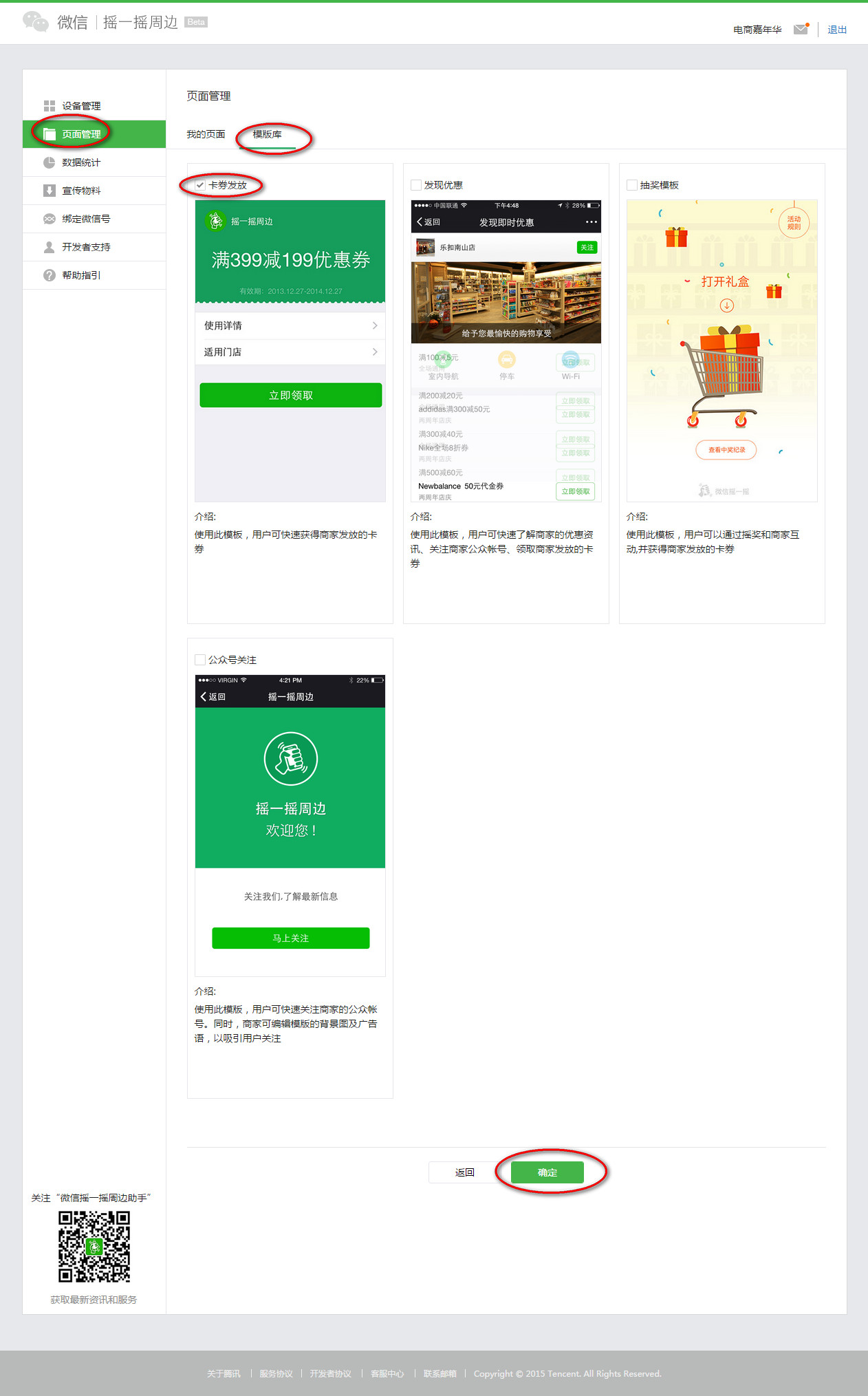Open 设备管理 in the sidebar

(x=81, y=106)
